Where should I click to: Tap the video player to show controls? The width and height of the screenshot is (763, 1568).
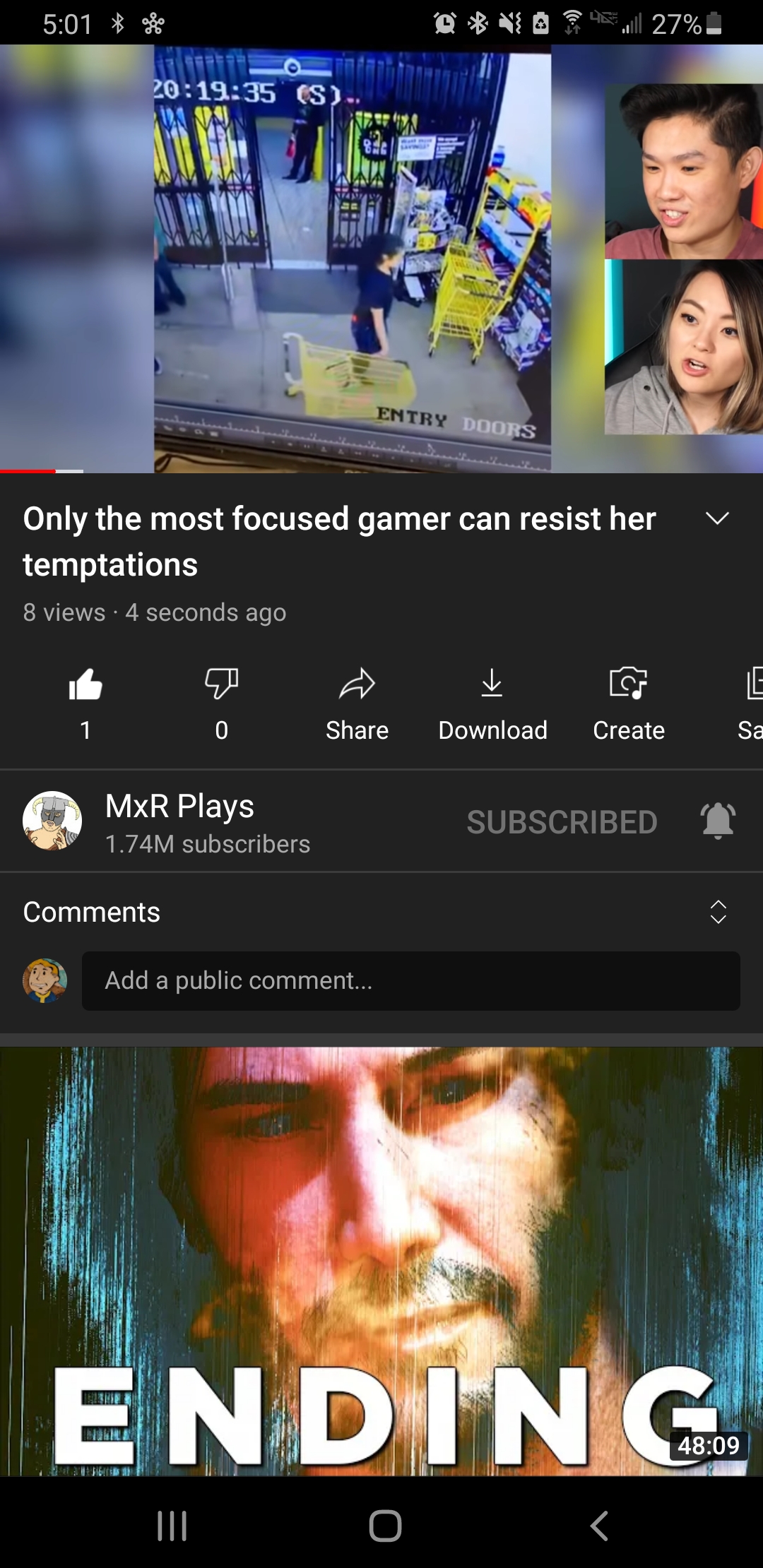pyautogui.click(x=381, y=259)
